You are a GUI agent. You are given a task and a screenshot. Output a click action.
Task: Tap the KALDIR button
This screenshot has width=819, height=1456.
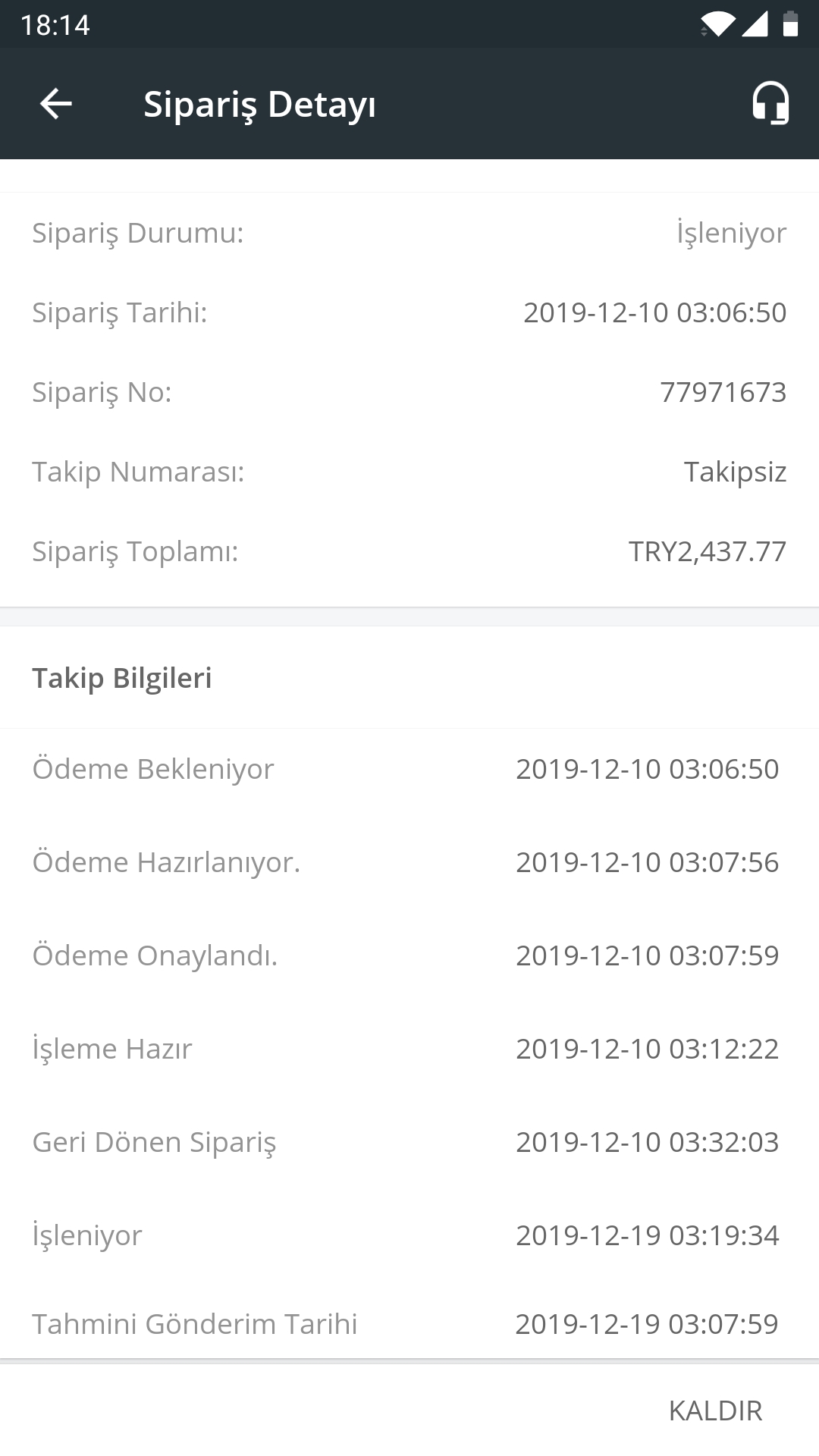click(x=715, y=1410)
